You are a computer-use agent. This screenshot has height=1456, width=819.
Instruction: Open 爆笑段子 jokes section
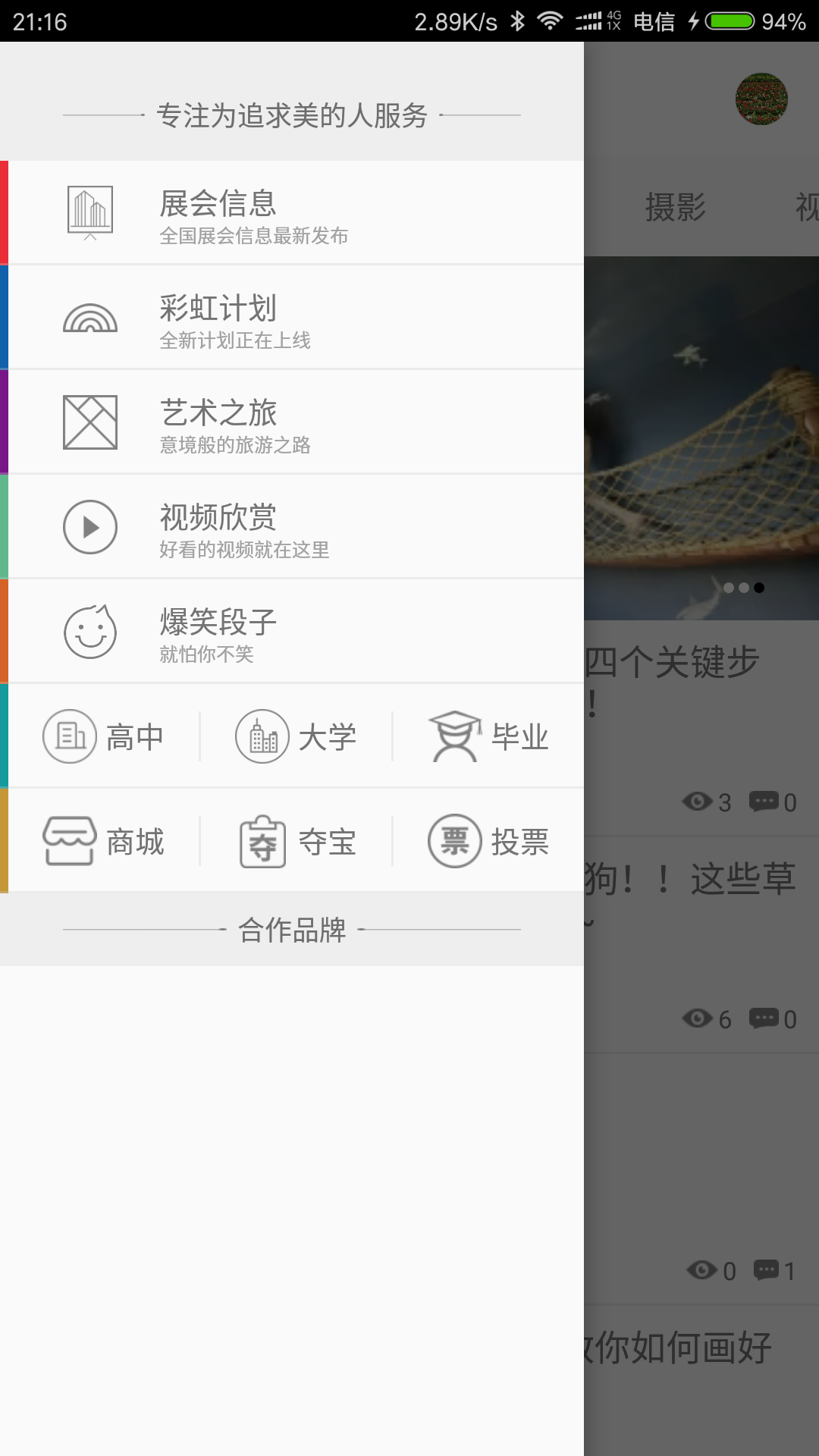[x=292, y=631]
